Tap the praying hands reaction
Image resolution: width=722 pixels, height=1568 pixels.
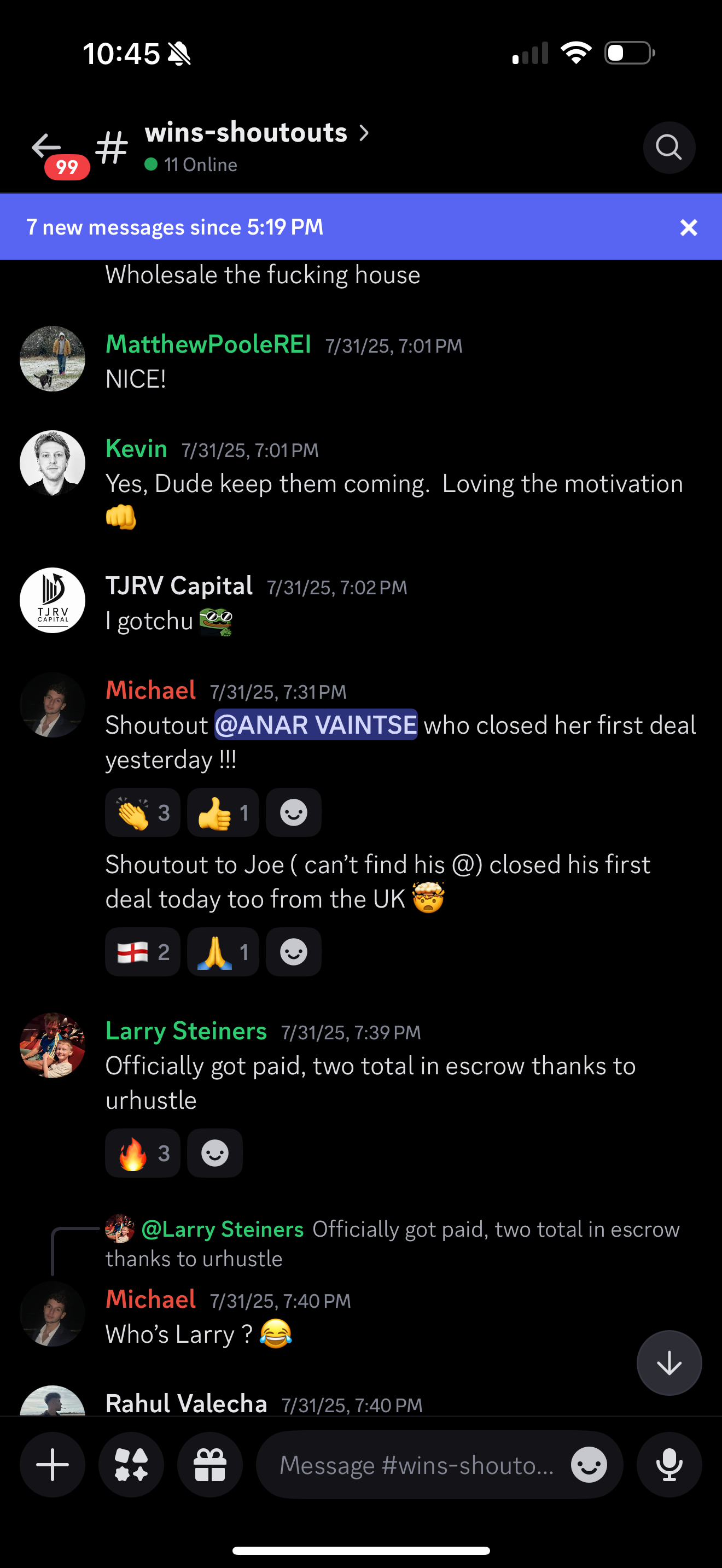coord(223,952)
